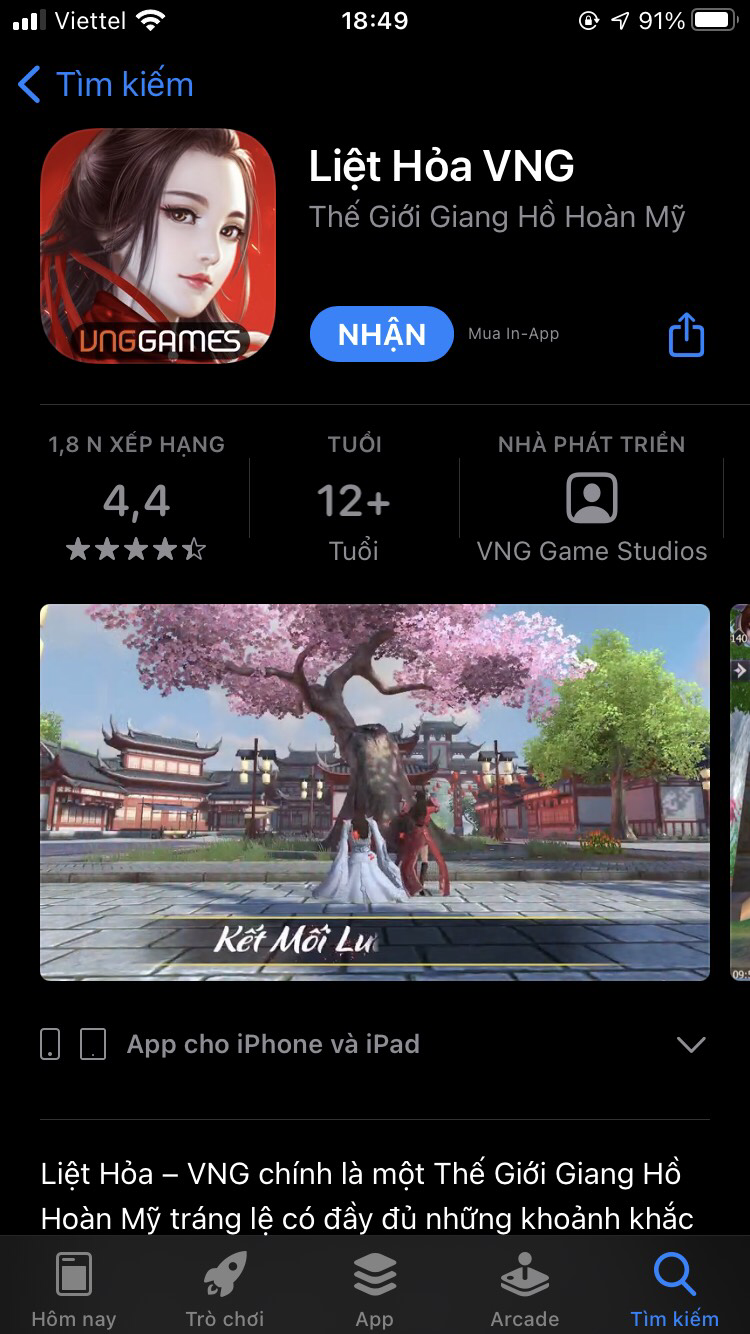Switch to the App tab
Image resolution: width=750 pixels, height=1334 pixels.
(375, 1288)
